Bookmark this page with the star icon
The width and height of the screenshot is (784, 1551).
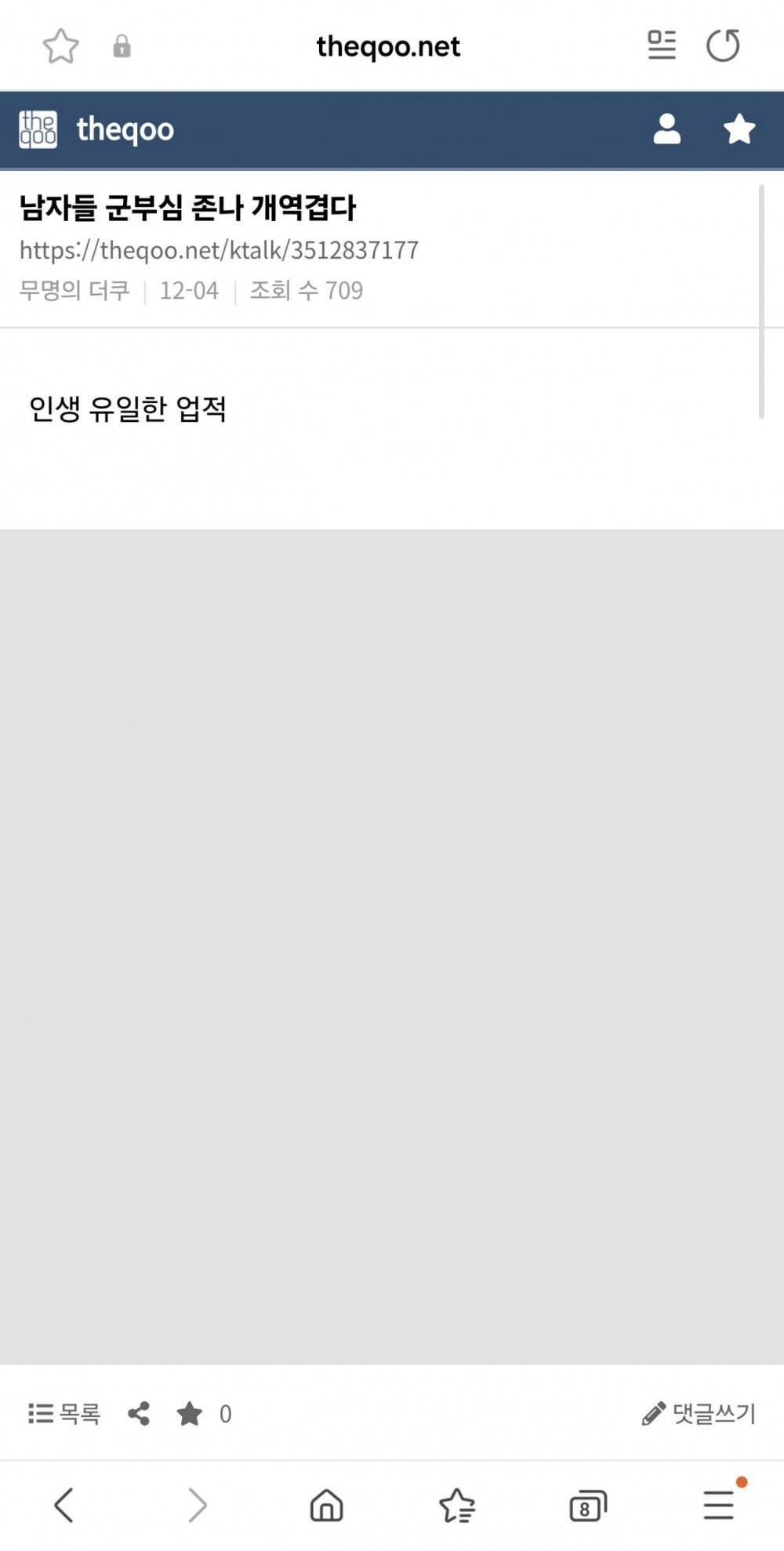60,46
